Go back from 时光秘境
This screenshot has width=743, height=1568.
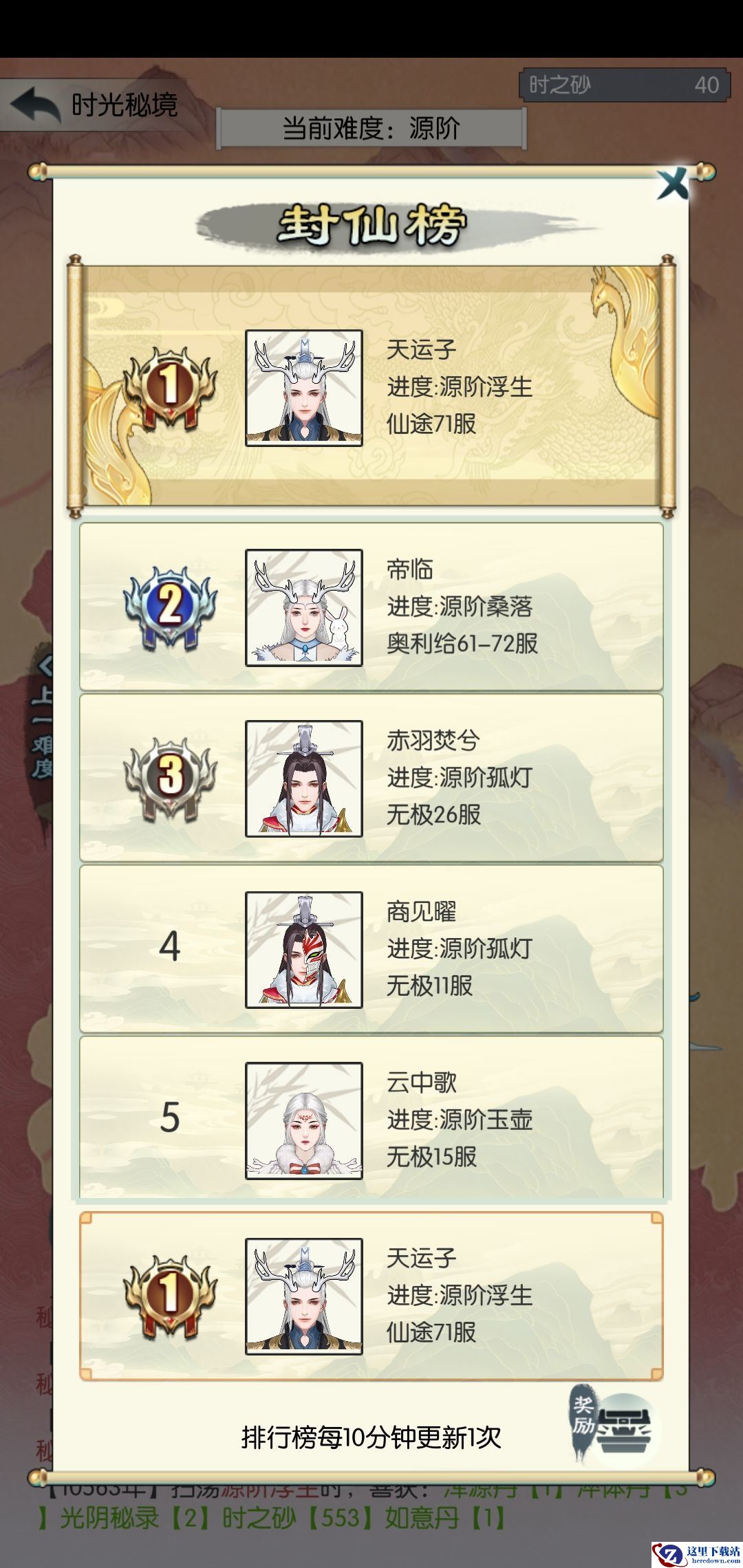tap(36, 105)
